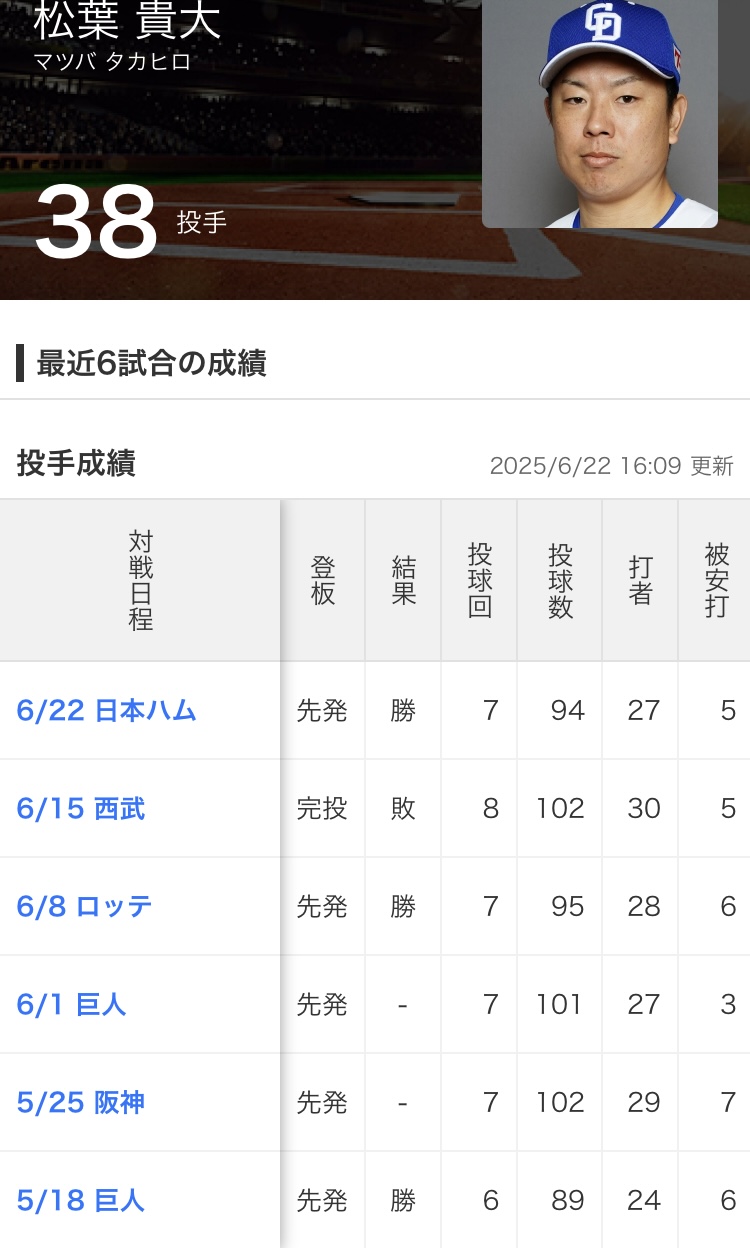This screenshot has width=750, height=1248.
Task: Open the 6/15 西武 game link
Action: pos(81,808)
